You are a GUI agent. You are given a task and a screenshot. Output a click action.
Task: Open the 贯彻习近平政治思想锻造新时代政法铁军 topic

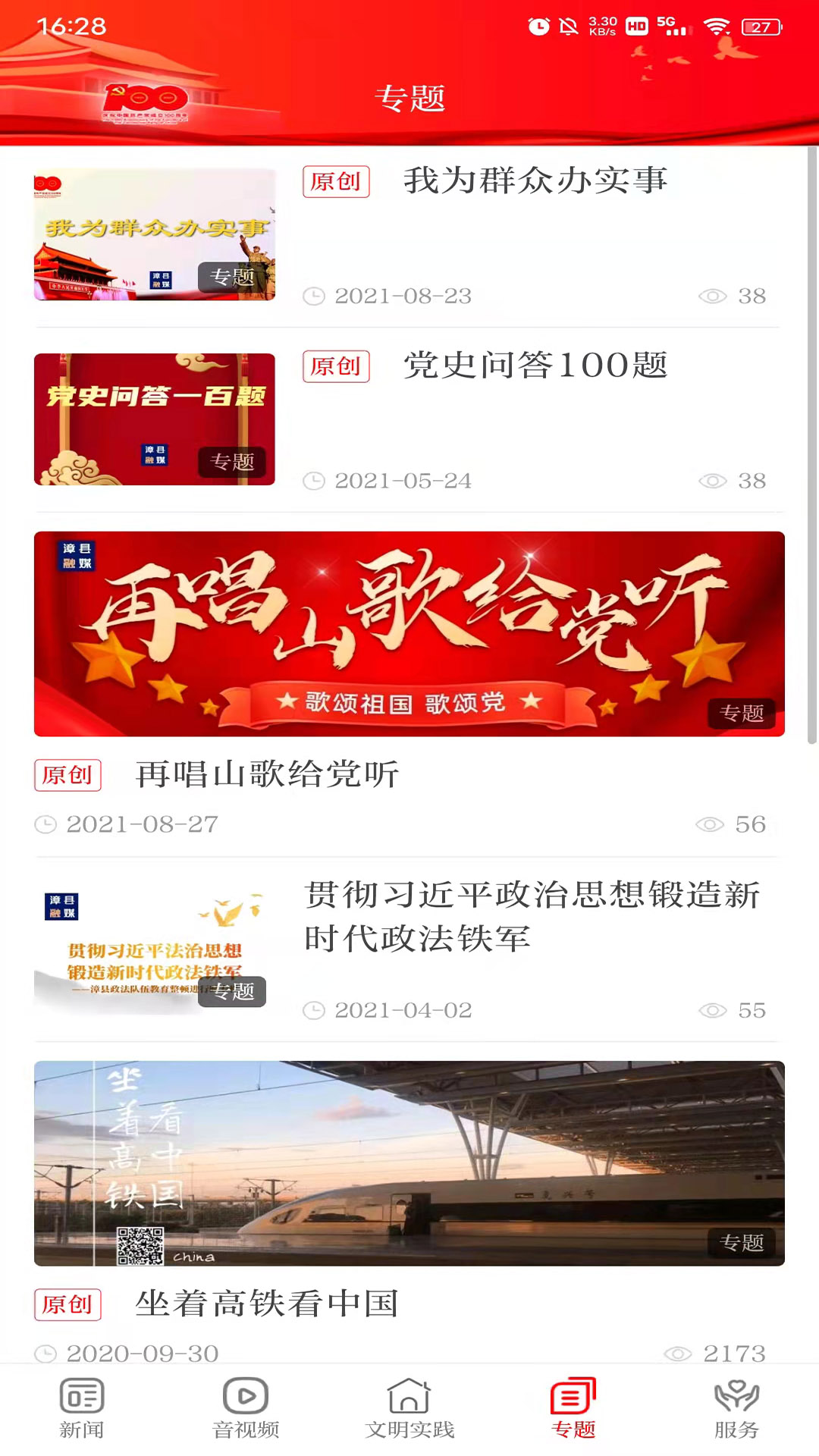tap(531, 916)
